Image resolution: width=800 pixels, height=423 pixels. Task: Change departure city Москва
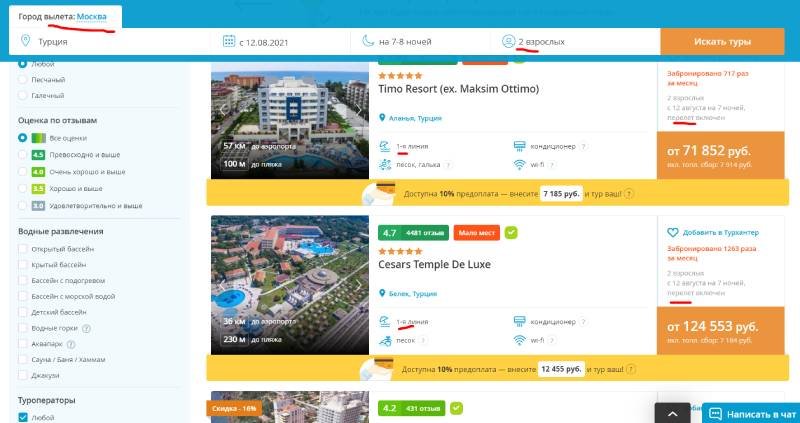tap(95, 16)
